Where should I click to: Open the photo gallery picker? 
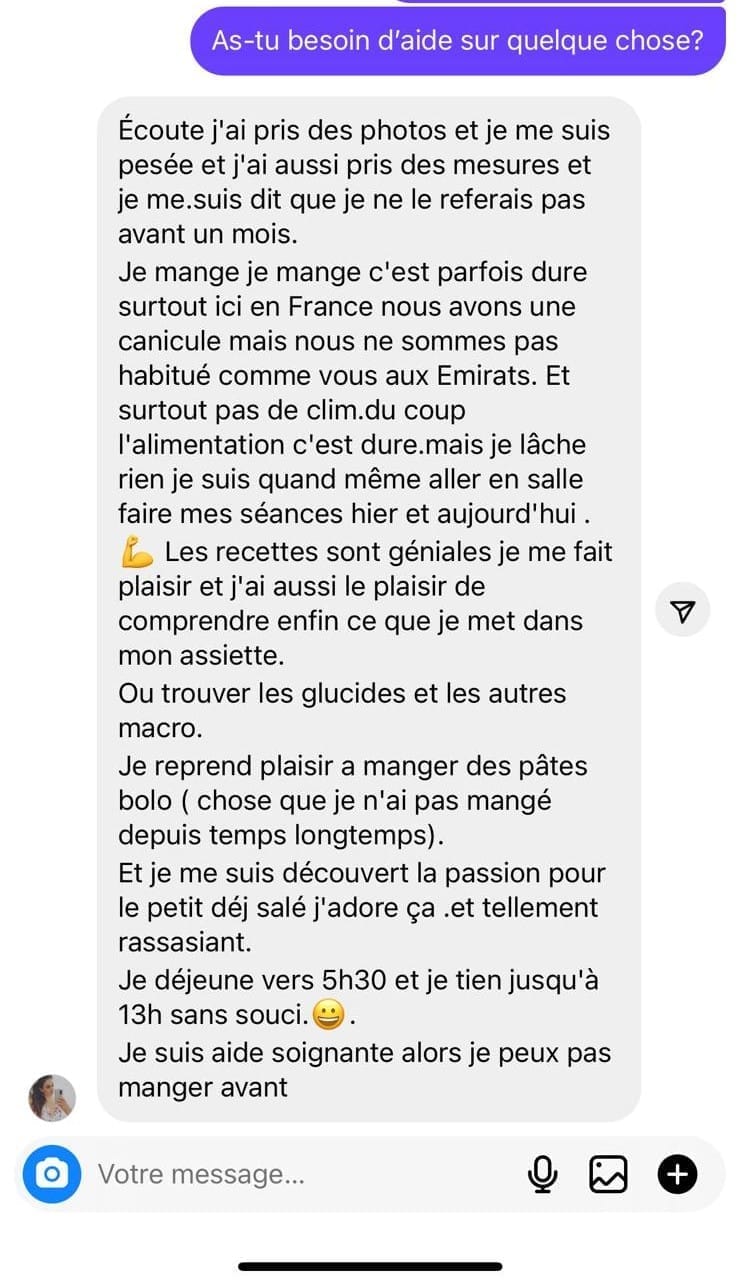tap(608, 1174)
